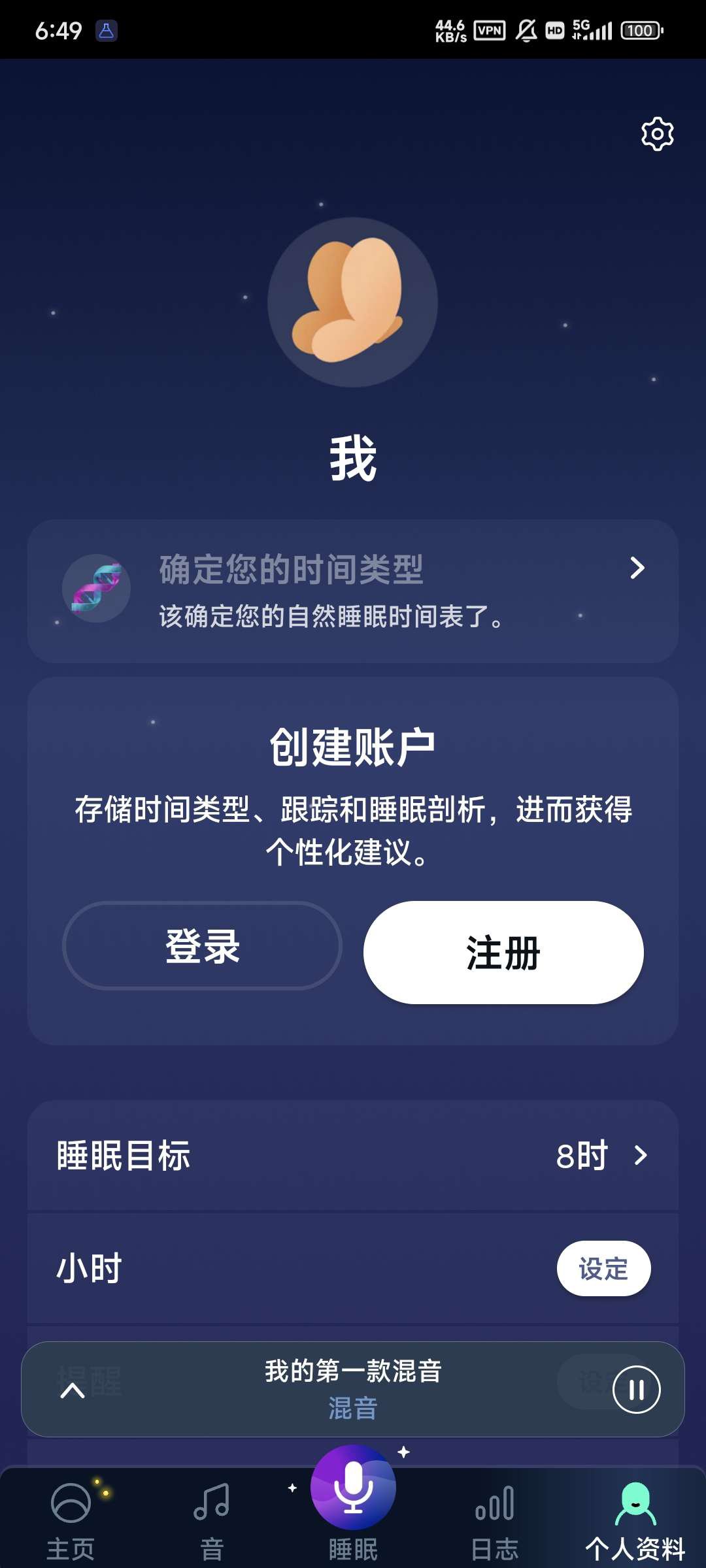Tap the 设定 button next to 小时

[603, 1268]
